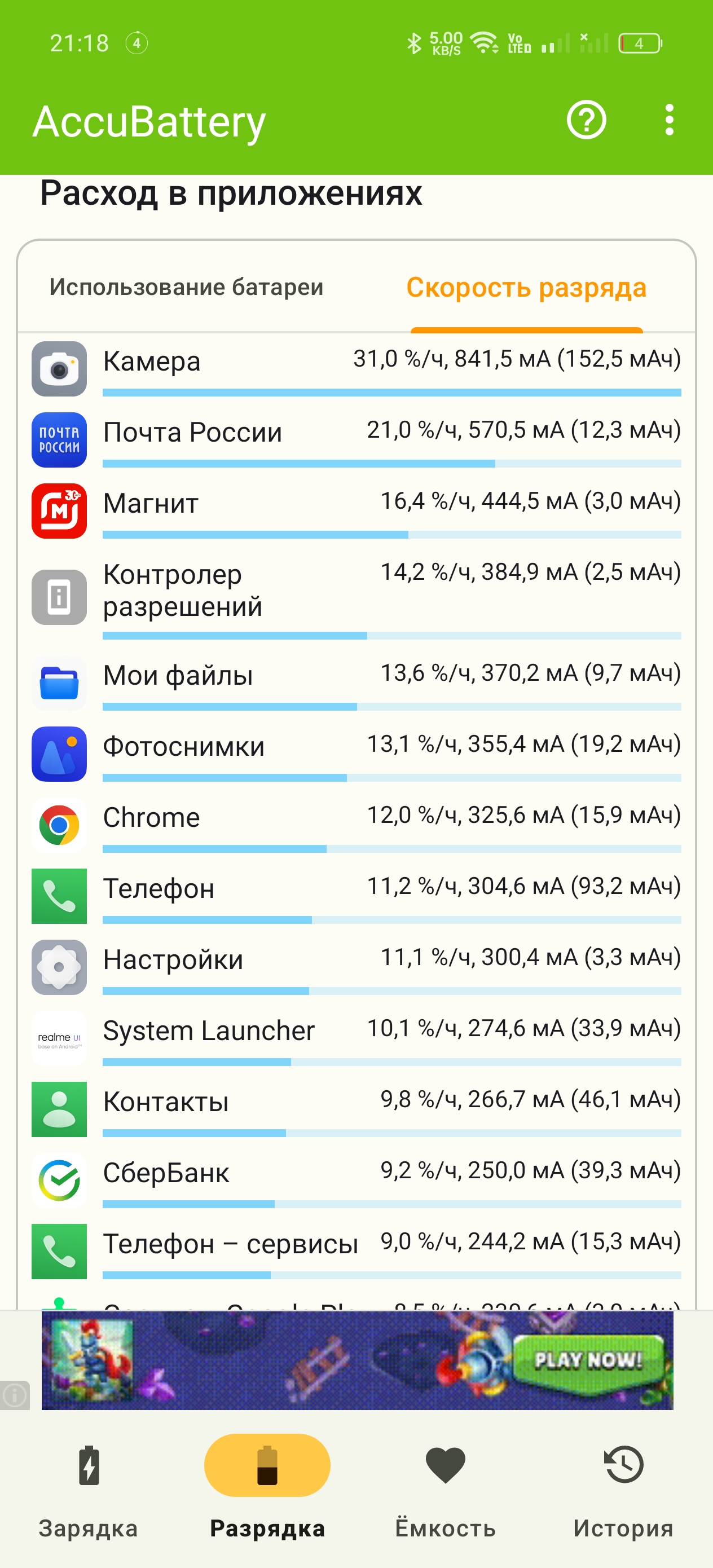Open the Камера usage row
The width and height of the screenshot is (713, 1568).
pyautogui.click(x=356, y=368)
